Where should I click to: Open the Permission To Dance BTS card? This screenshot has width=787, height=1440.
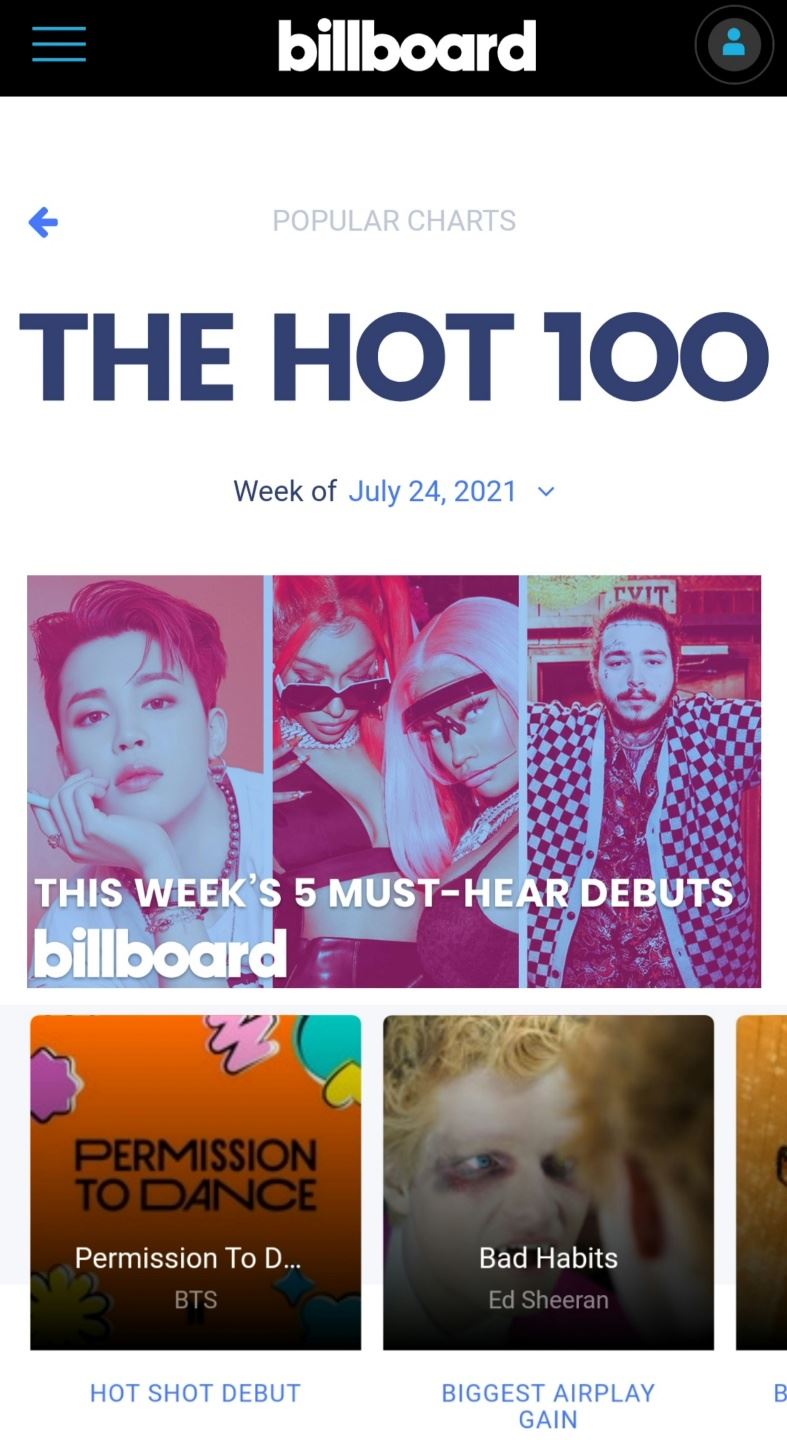tap(195, 1182)
